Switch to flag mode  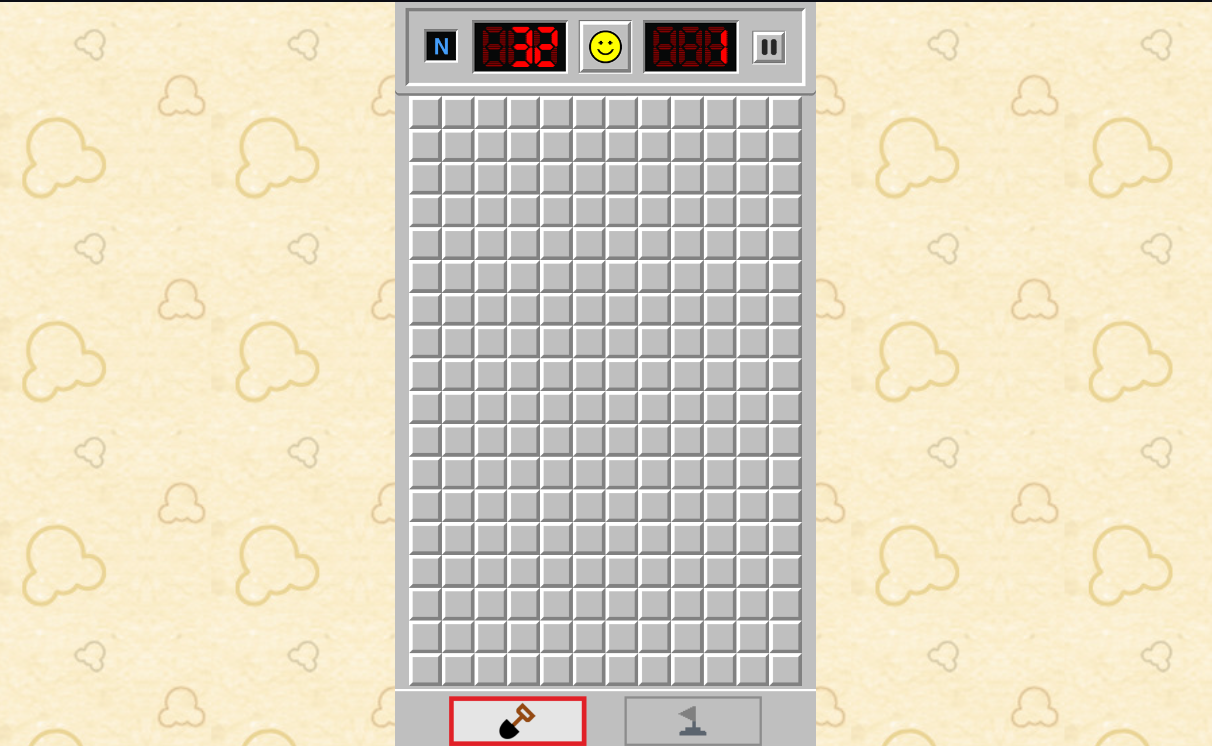click(692, 720)
